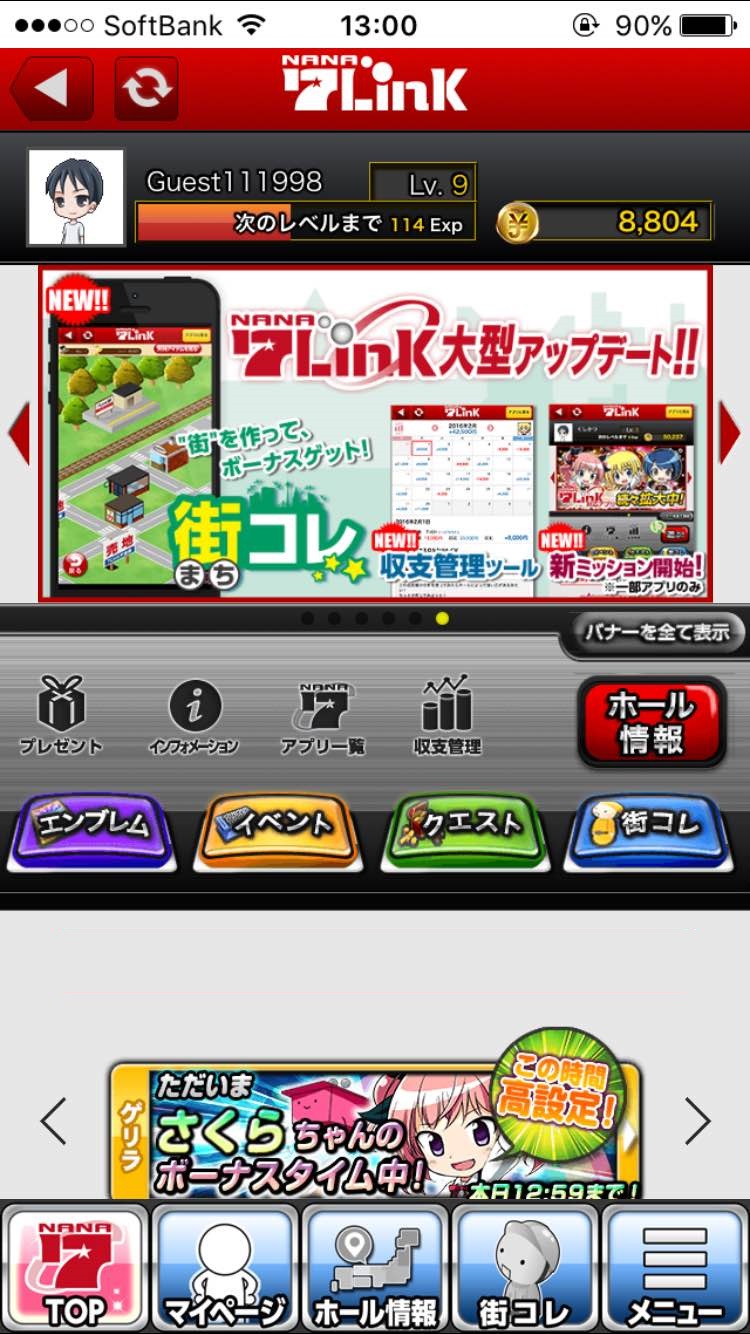Show the previous top banner
This screenshot has width=750, height=1334.
[x=19, y=433]
